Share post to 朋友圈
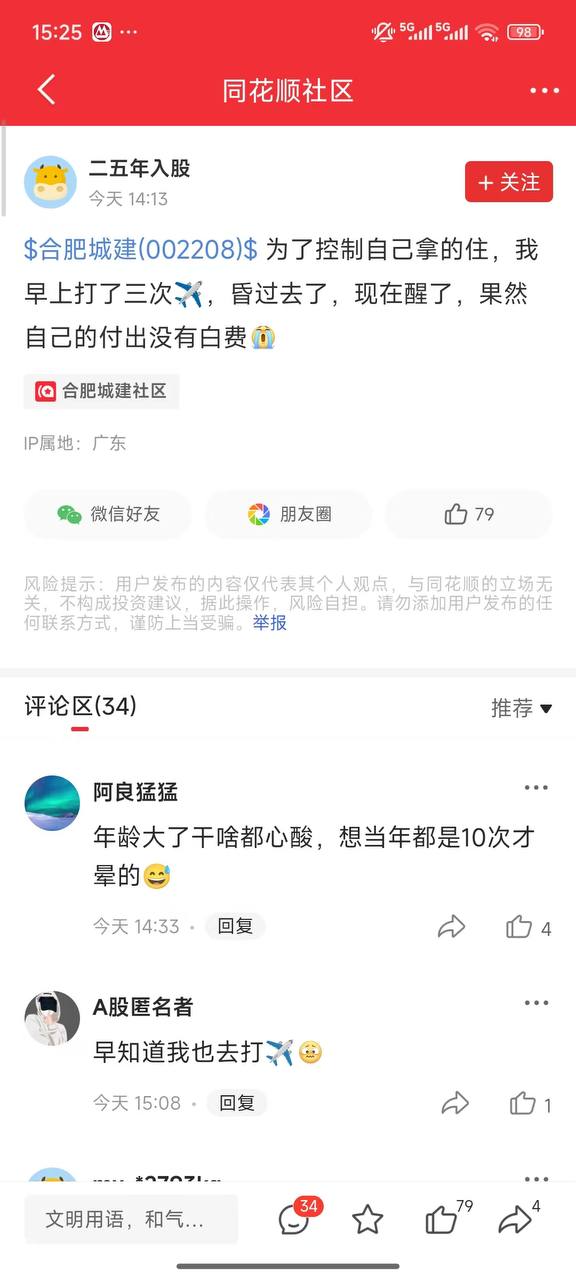576x1280 pixels. point(288,514)
